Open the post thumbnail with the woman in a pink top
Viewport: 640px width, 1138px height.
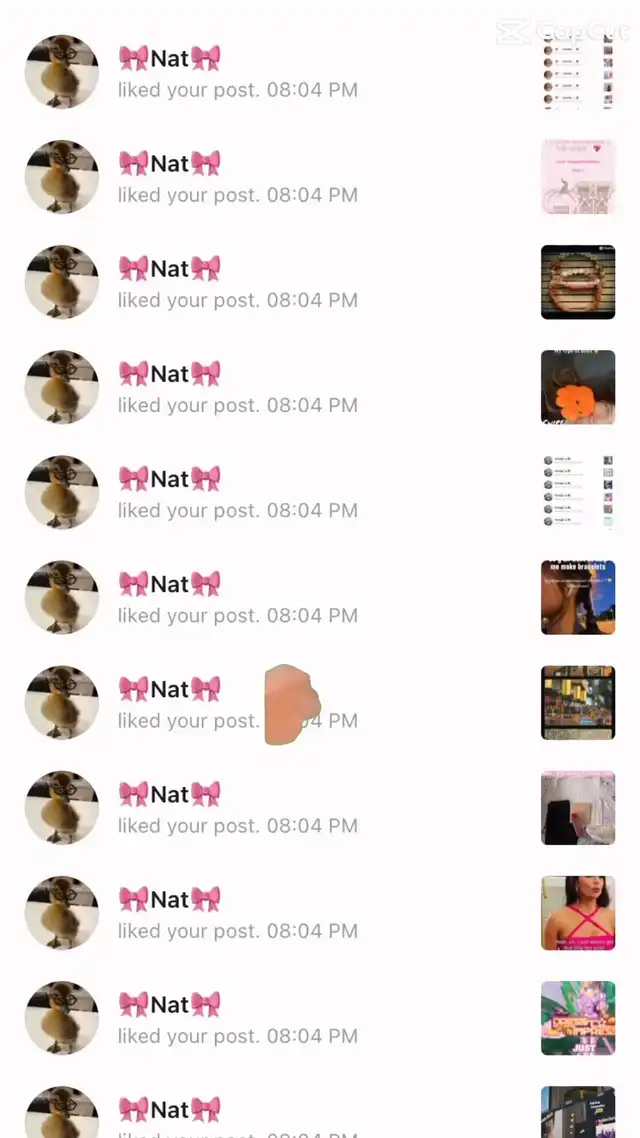[x=578, y=913]
